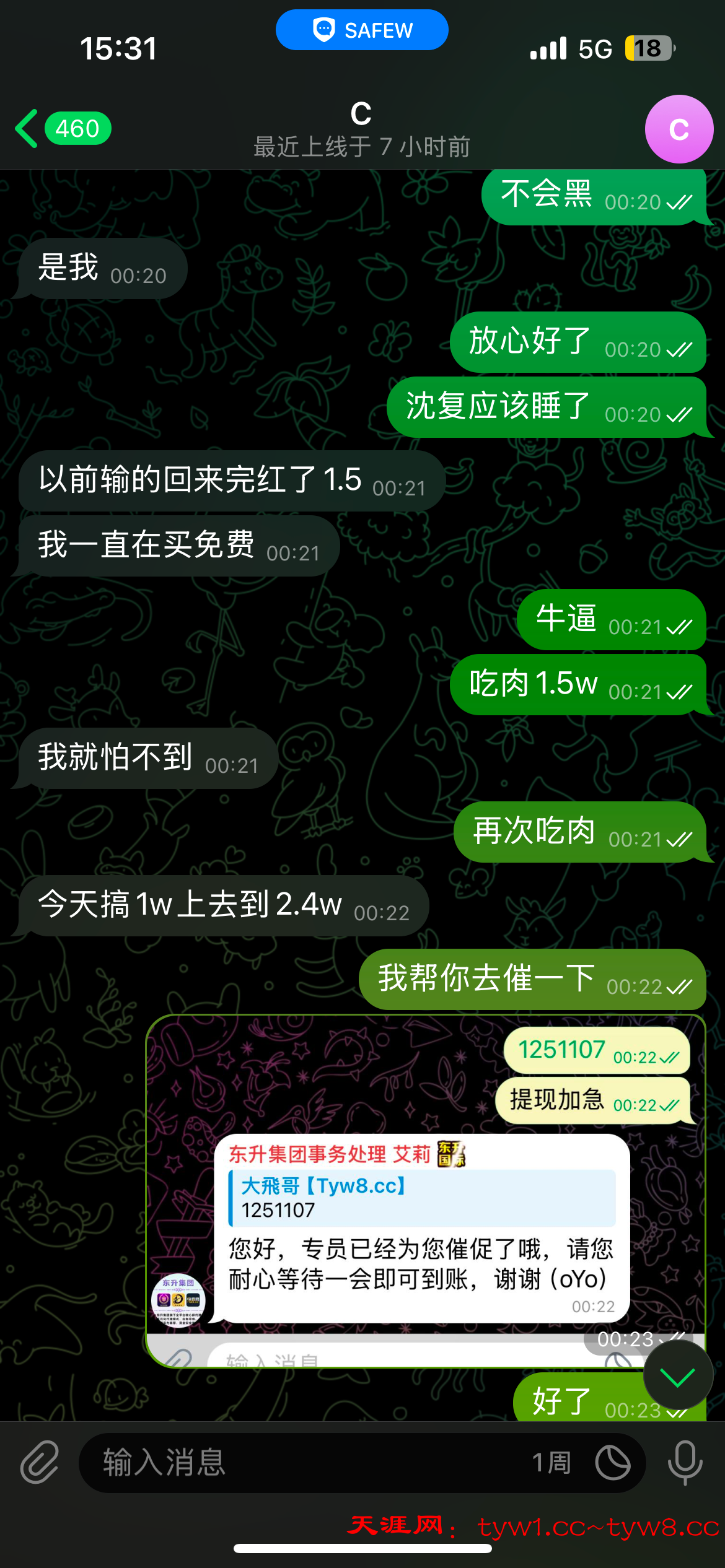The width and height of the screenshot is (725, 1568).
Task: Tap the microphone to record voice
Action: 685,1463
